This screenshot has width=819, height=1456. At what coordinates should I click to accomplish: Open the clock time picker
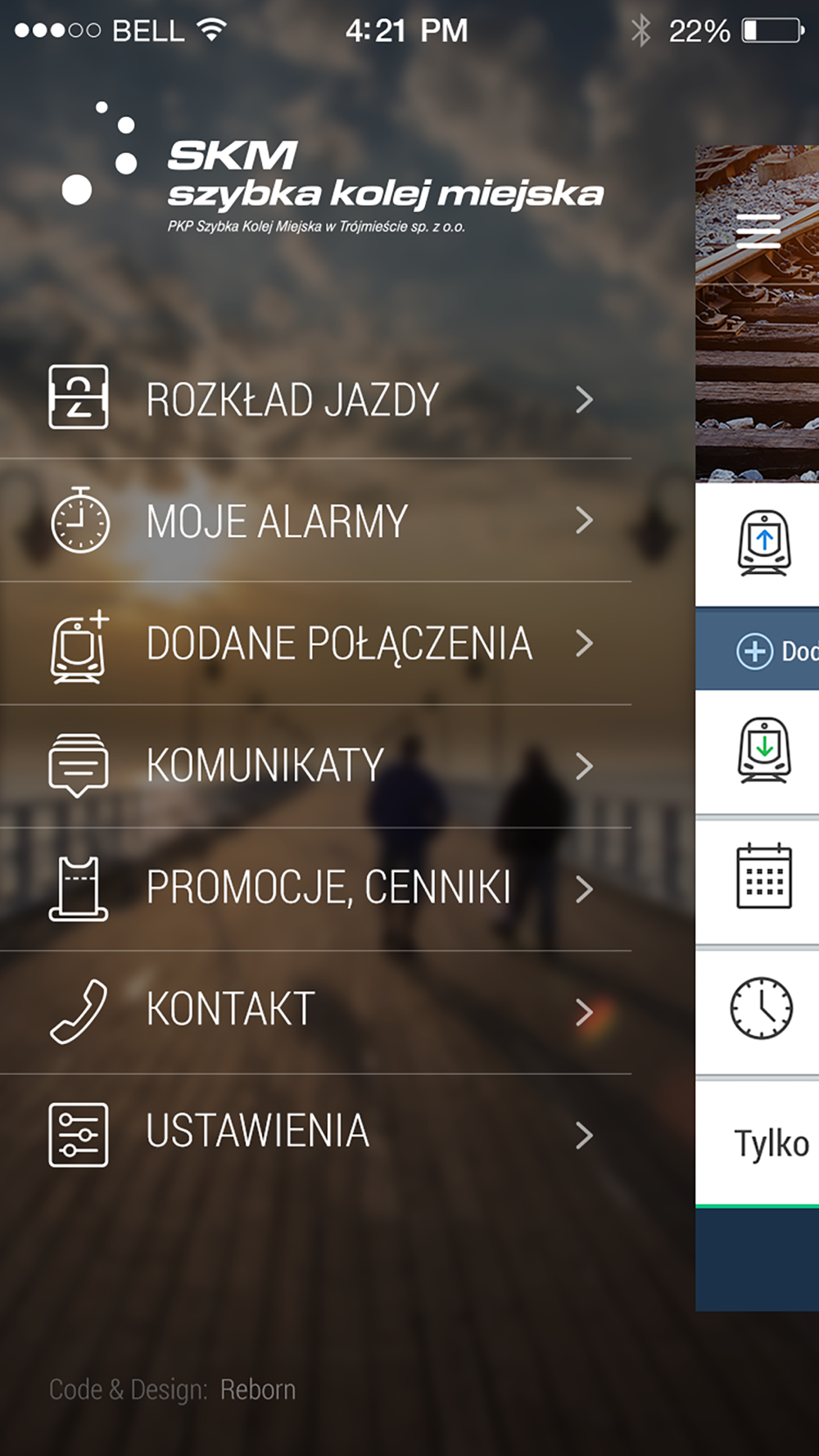[x=762, y=1008]
